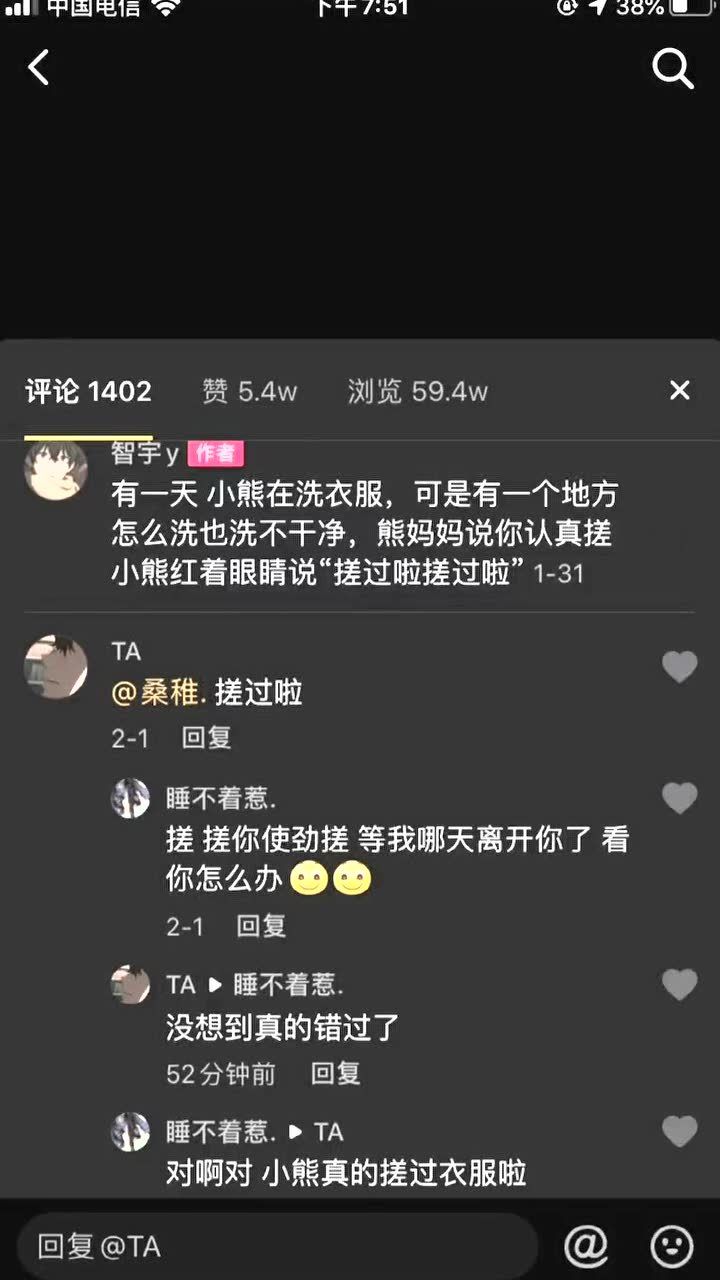The width and height of the screenshot is (720, 1280).
Task: Reply to TA's 搓过啦 comment
Action: (206, 738)
